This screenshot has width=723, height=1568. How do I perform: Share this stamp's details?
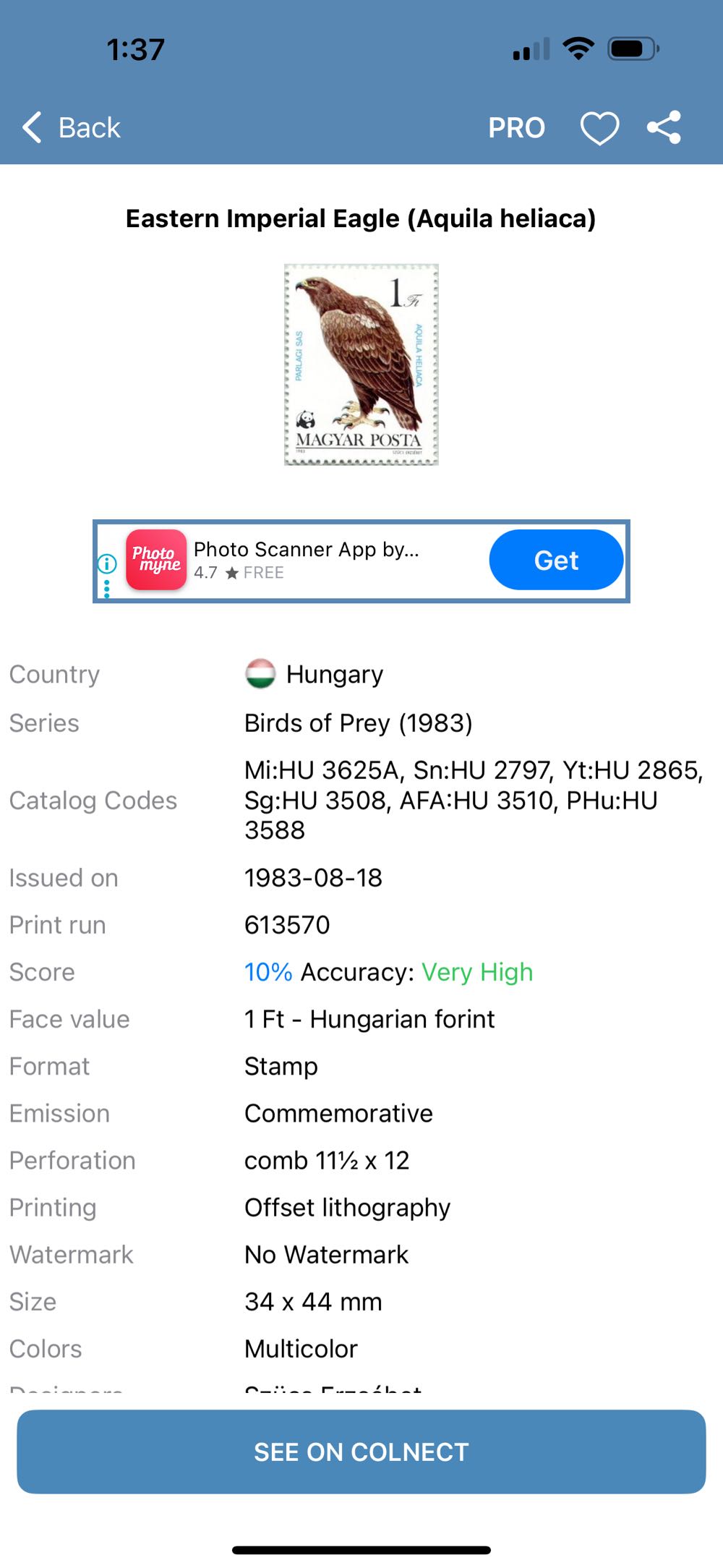664,128
